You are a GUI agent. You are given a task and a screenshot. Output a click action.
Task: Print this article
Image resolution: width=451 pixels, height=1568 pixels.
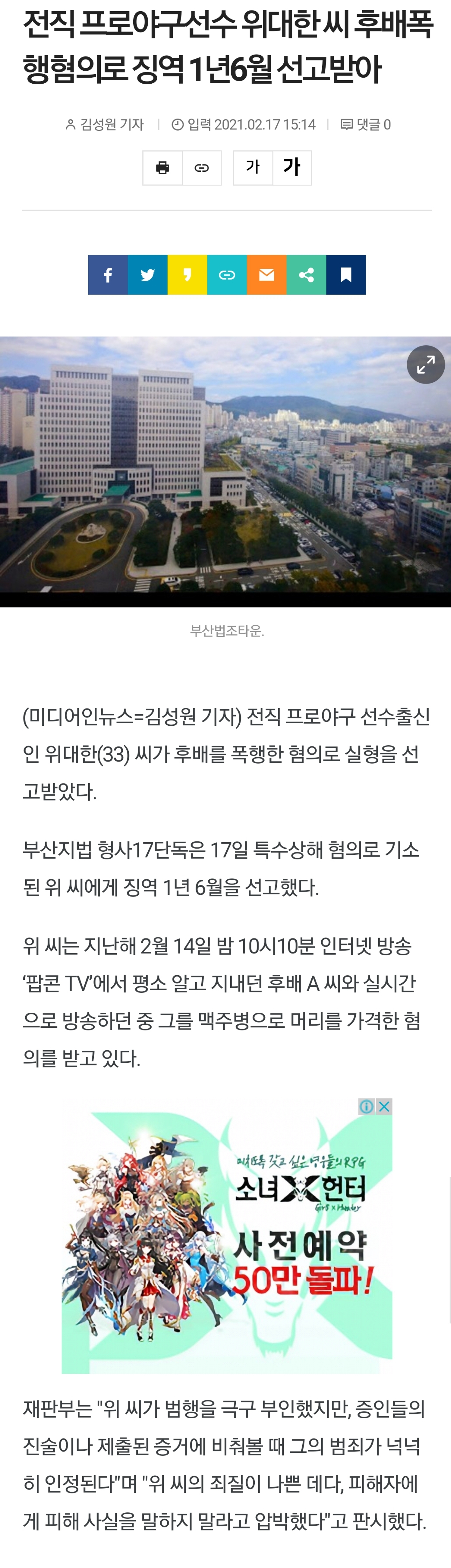coord(162,168)
